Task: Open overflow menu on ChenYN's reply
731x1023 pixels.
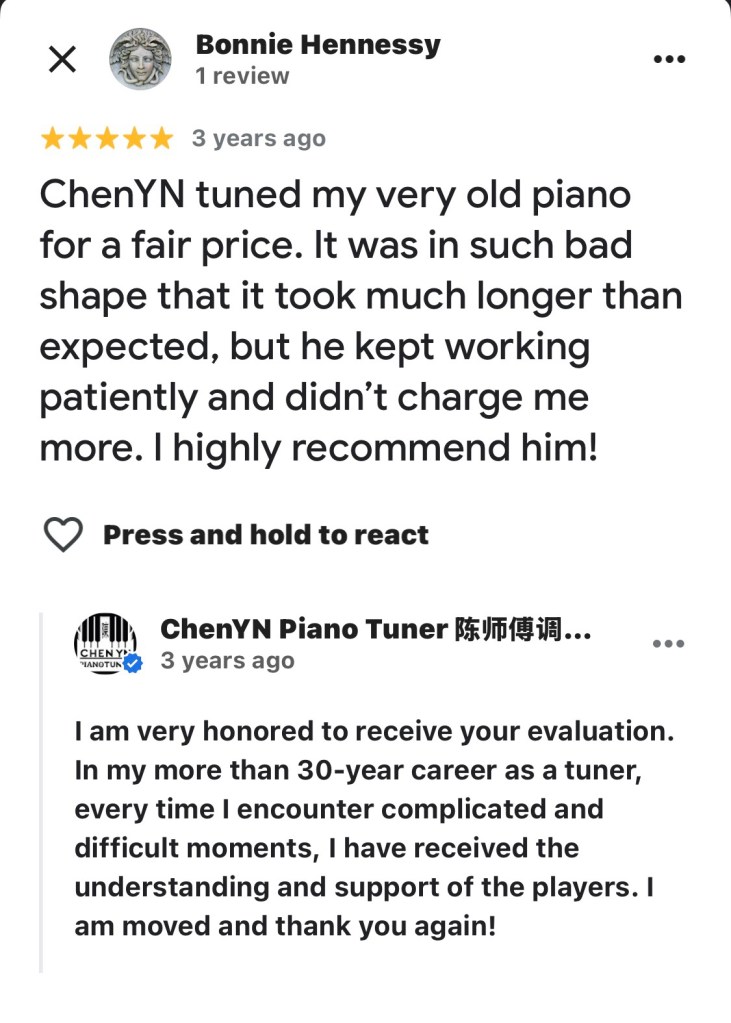Action: [668, 643]
